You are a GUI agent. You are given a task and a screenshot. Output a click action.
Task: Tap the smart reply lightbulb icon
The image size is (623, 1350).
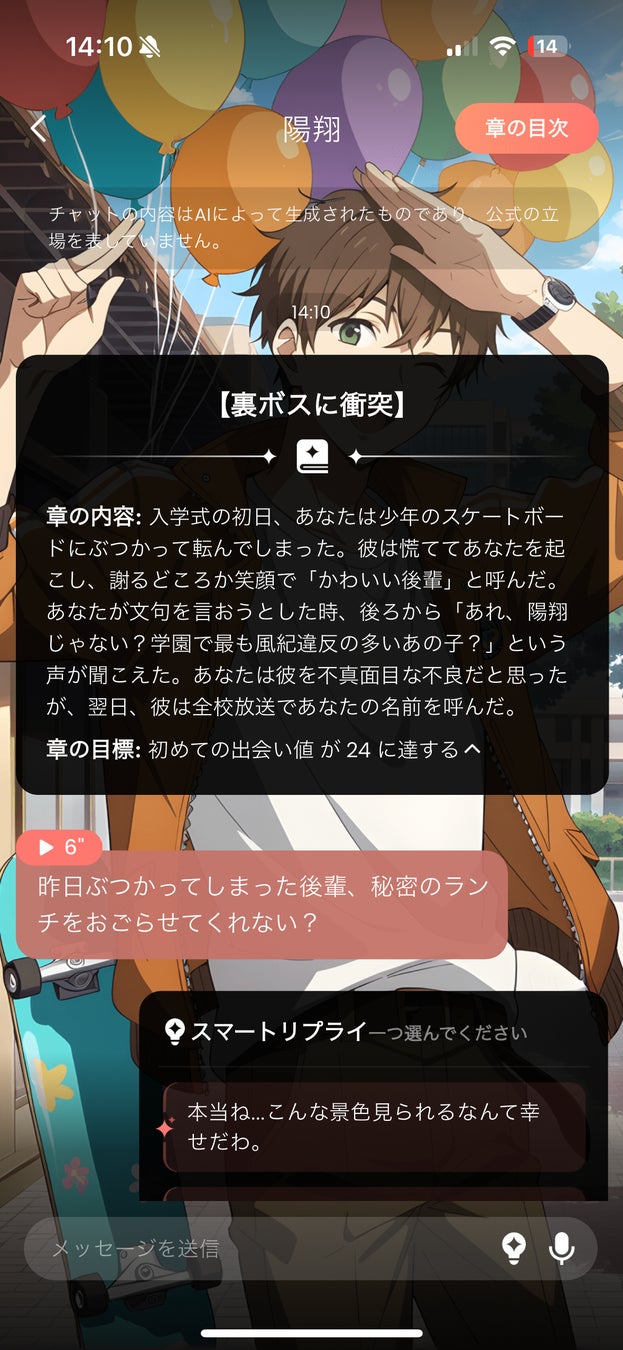pyautogui.click(x=513, y=1248)
